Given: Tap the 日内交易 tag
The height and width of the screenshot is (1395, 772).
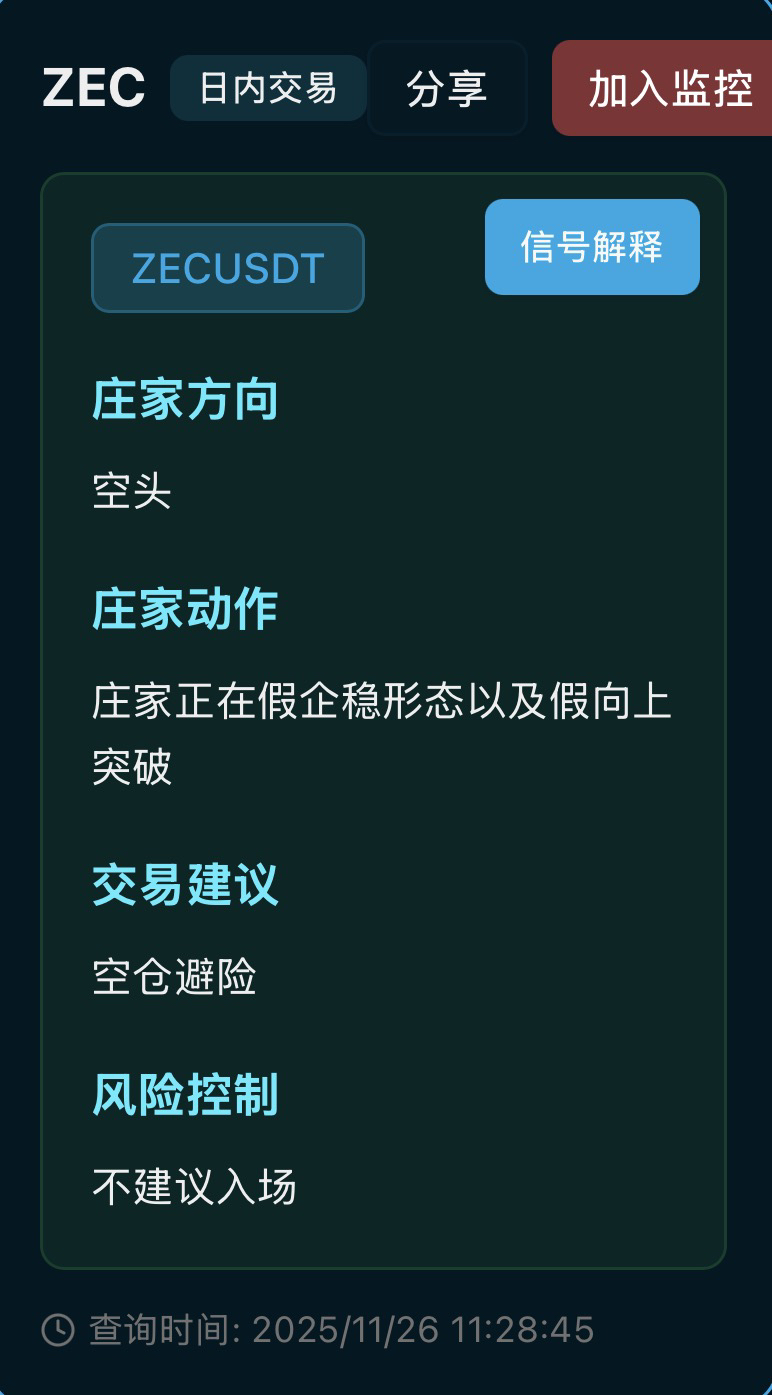Looking at the screenshot, I should coord(268,89).
